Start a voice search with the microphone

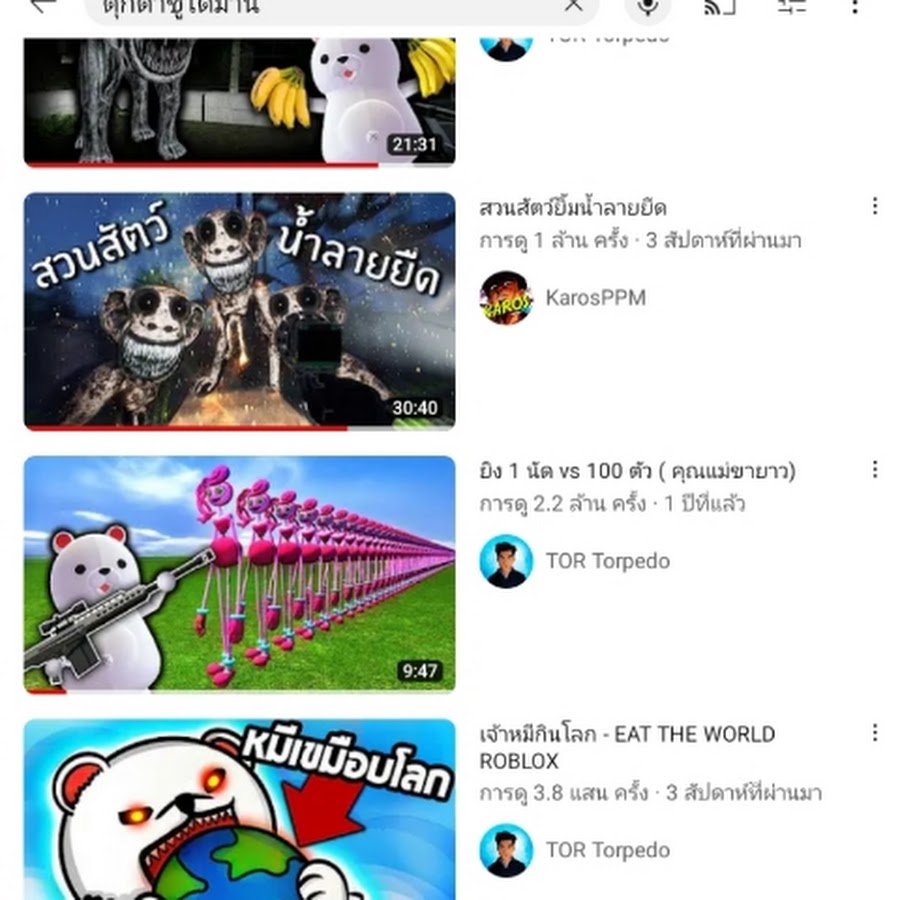648,6
